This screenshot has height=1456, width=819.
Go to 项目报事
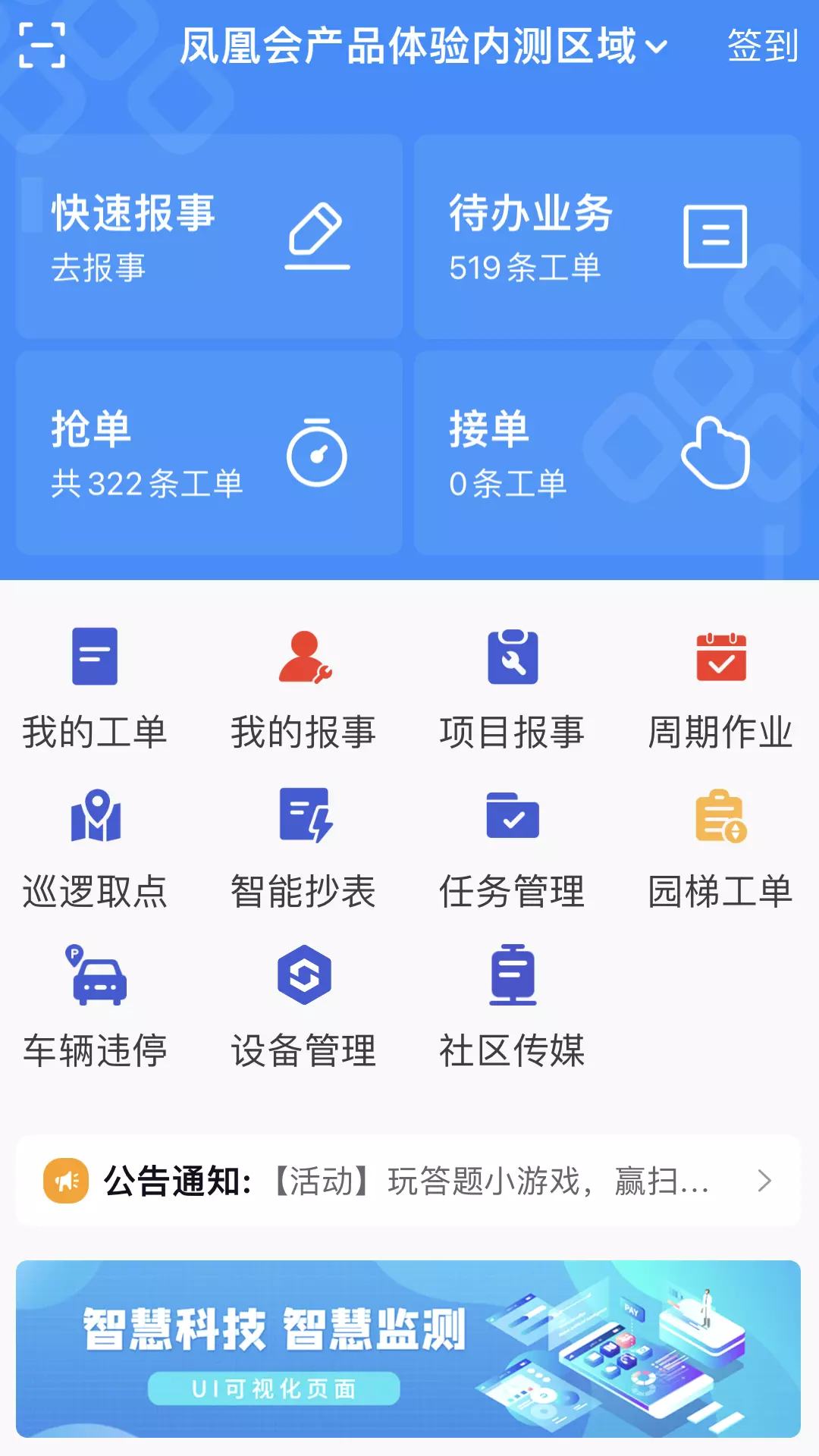coord(512,689)
